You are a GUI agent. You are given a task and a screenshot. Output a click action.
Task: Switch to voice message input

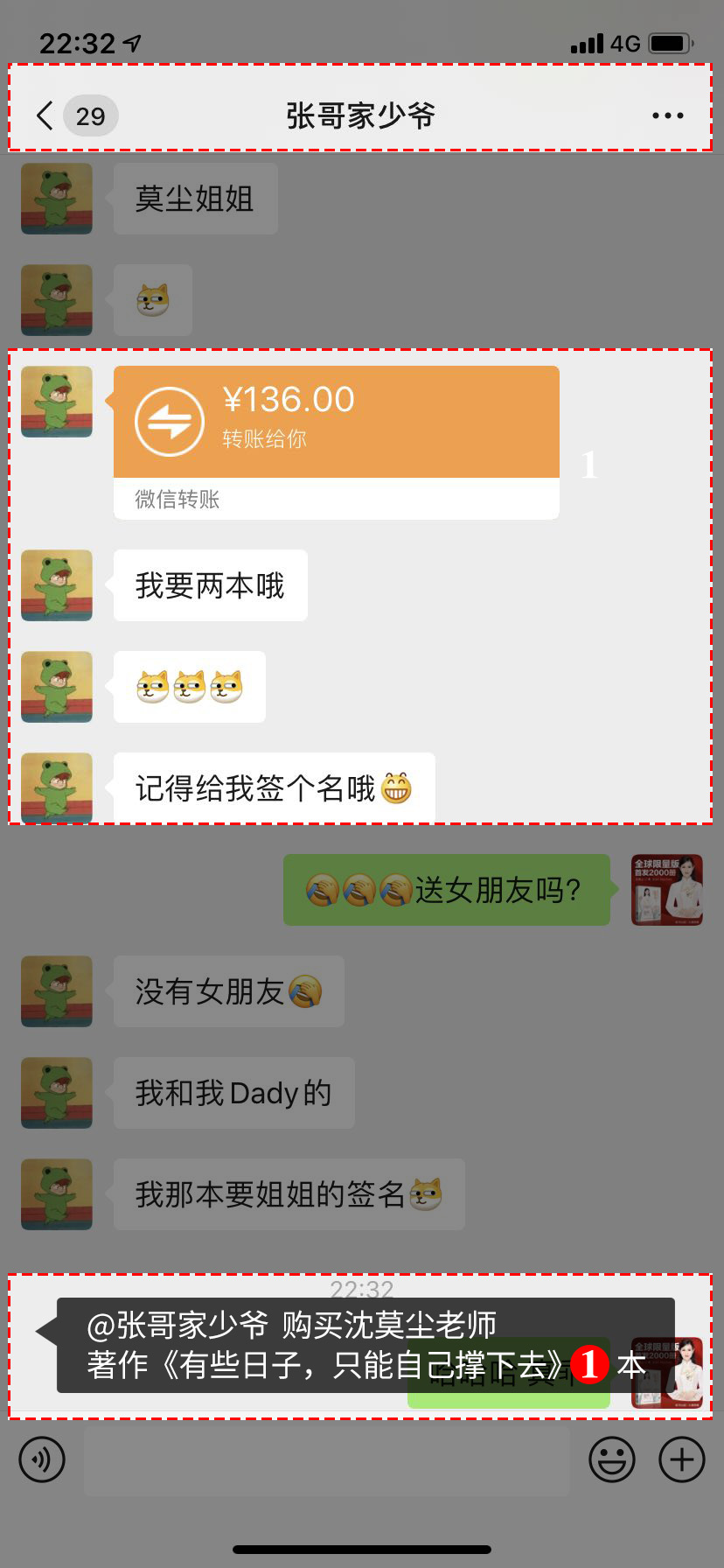42,1459
